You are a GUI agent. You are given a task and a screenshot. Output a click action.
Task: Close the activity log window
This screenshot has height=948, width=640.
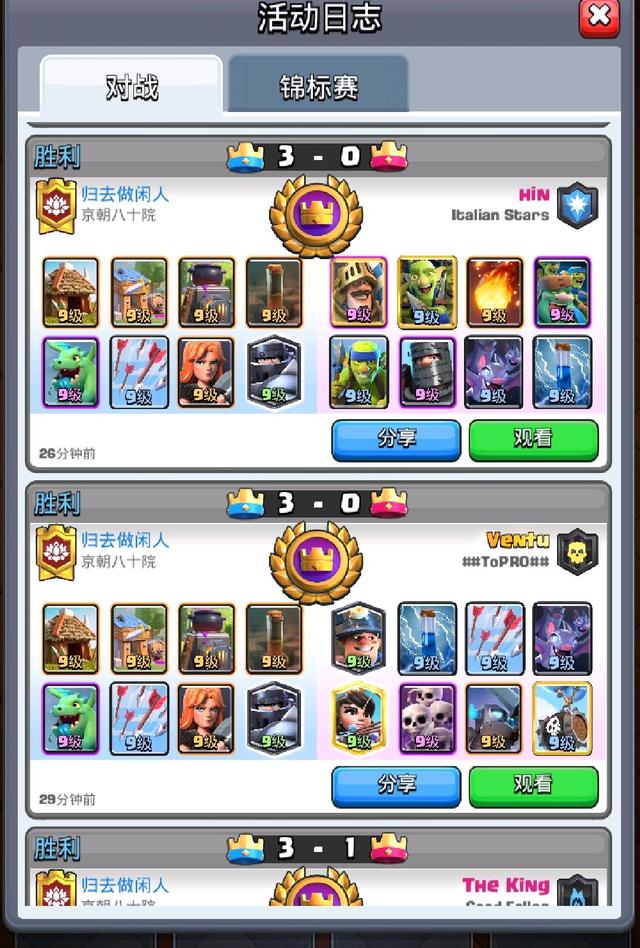tap(598, 17)
